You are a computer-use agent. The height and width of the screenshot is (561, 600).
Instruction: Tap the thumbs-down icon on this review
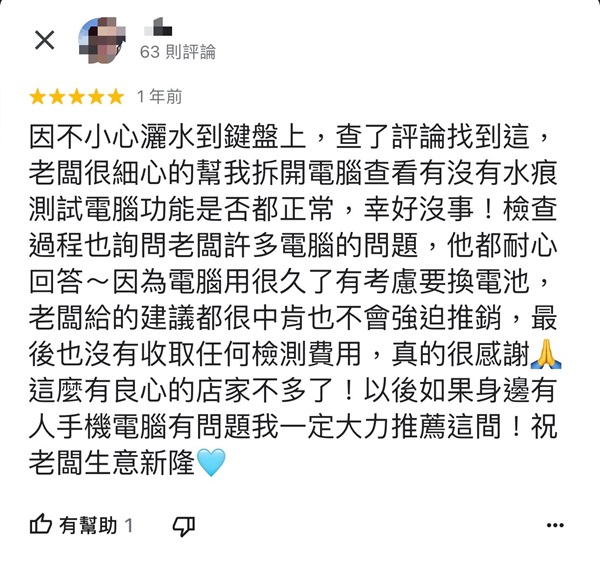184,525
